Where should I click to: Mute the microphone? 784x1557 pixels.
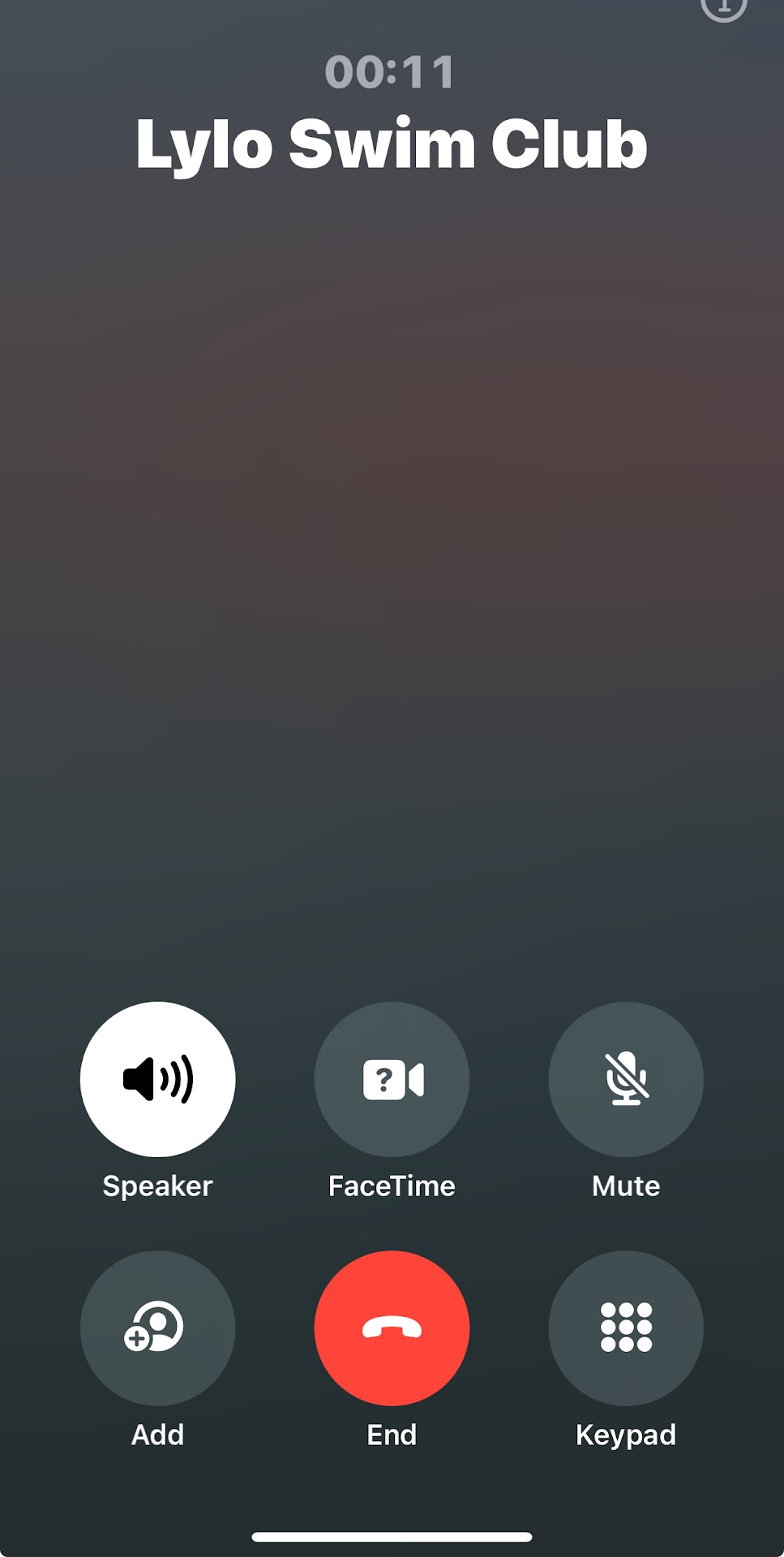(626, 1079)
